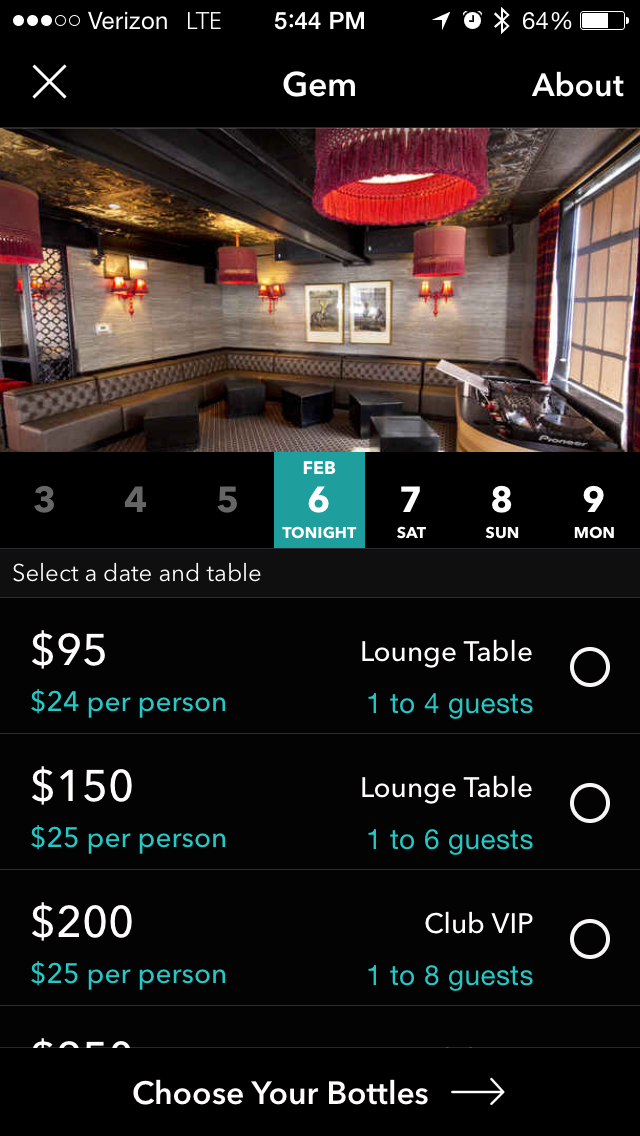The image size is (640, 1136).
Task: Continue to Choose Your Bottles
Action: pyautogui.click(x=320, y=1092)
